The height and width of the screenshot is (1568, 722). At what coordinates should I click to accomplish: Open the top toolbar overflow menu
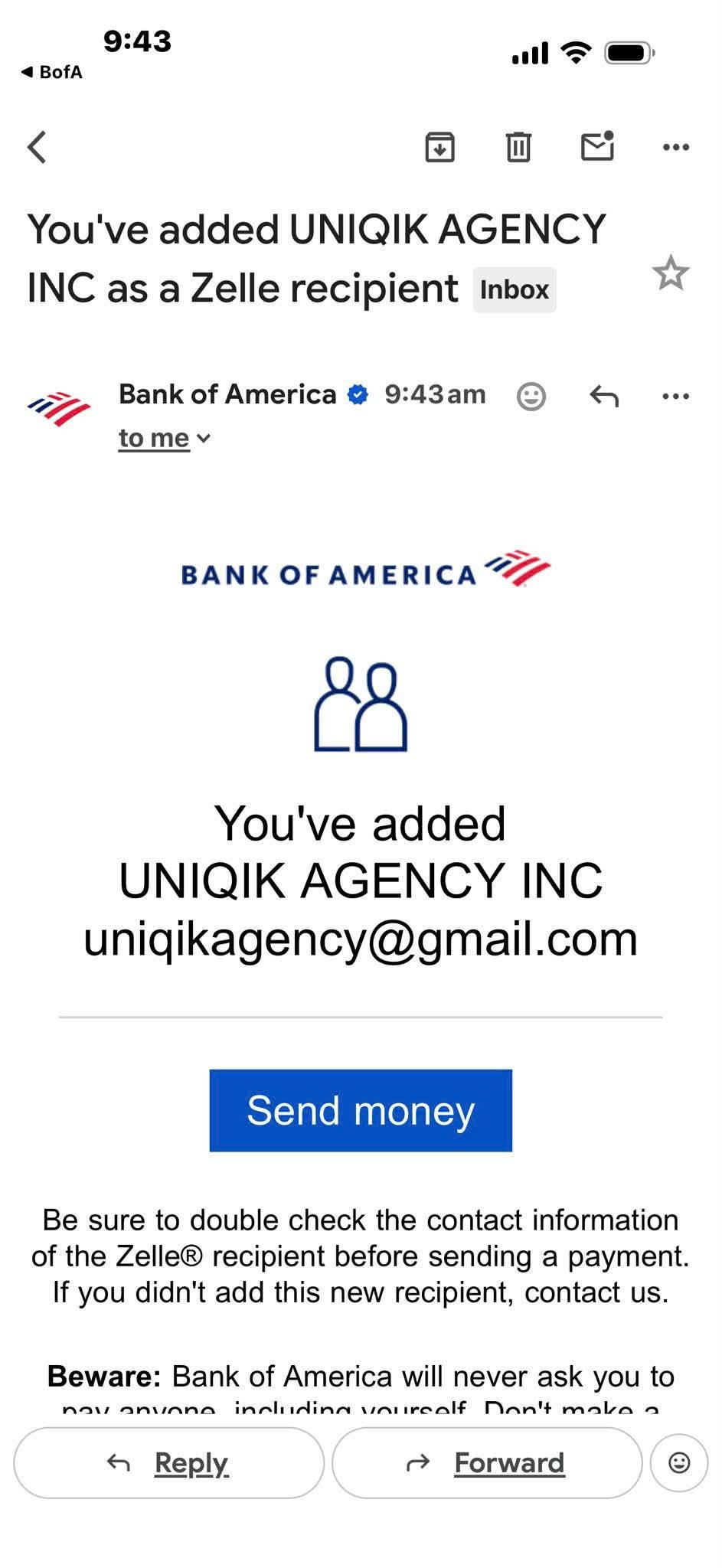(x=675, y=147)
